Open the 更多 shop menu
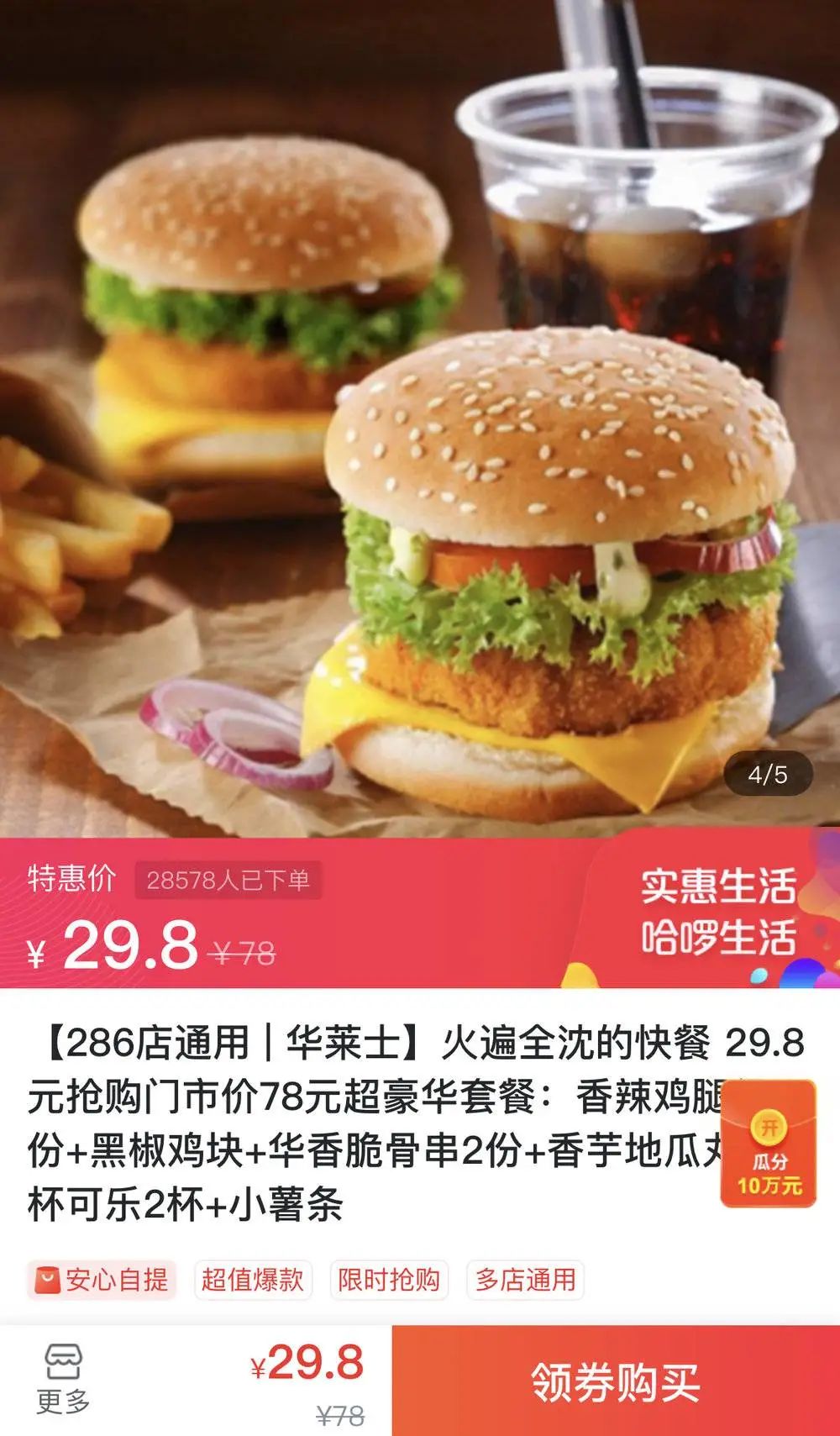Image resolution: width=840 pixels, height=1436 pixels. coord(63,1378)
